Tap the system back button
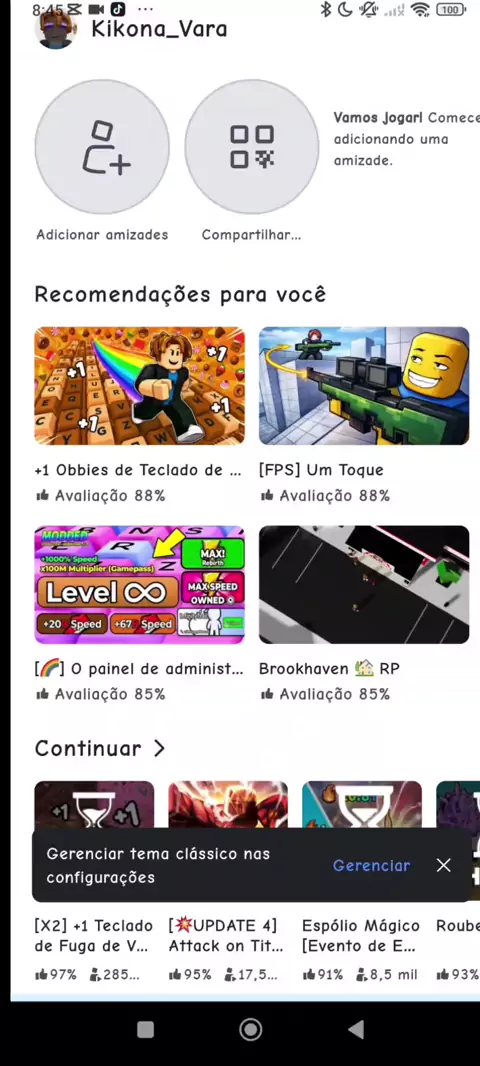 click(x=356, y=1029)
